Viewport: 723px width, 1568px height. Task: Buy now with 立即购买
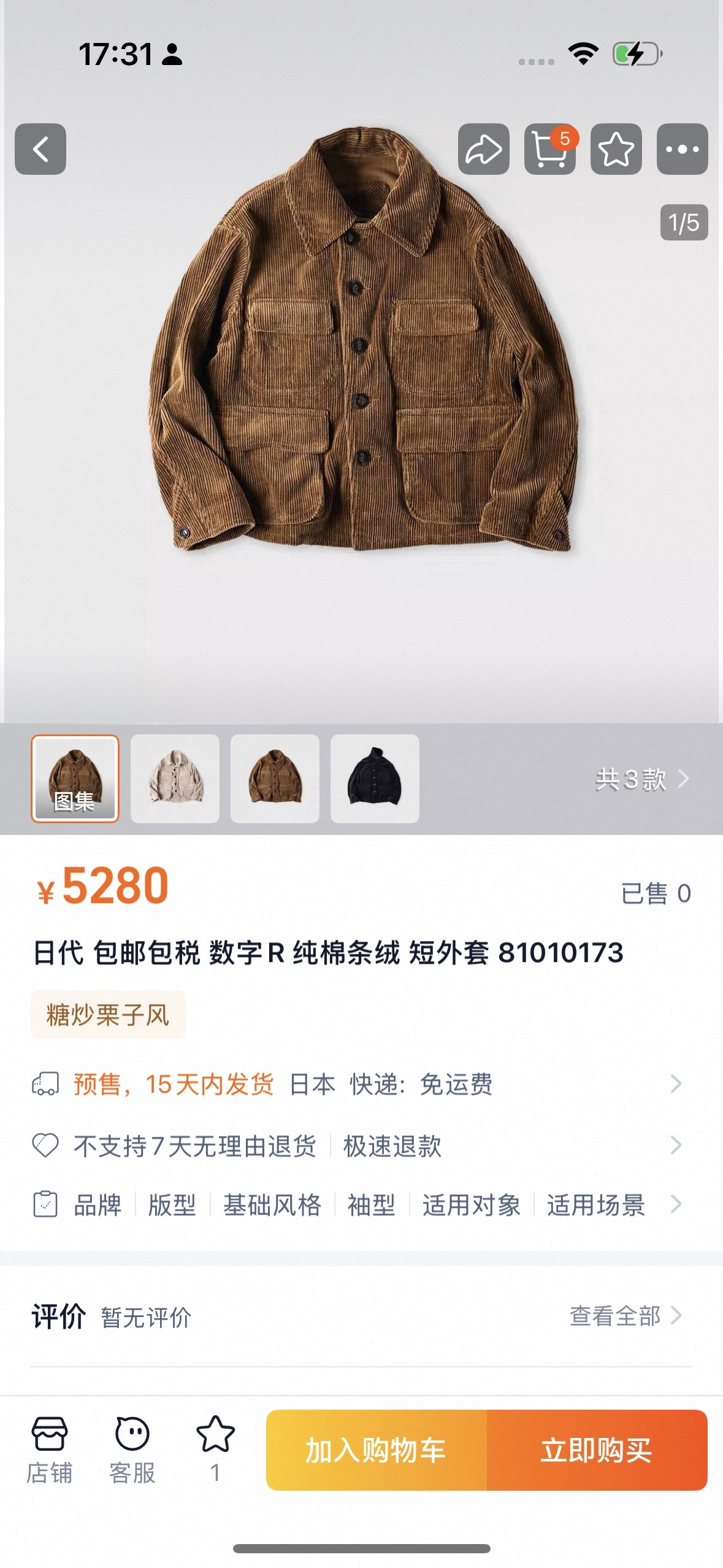[x=597, y=1450]
